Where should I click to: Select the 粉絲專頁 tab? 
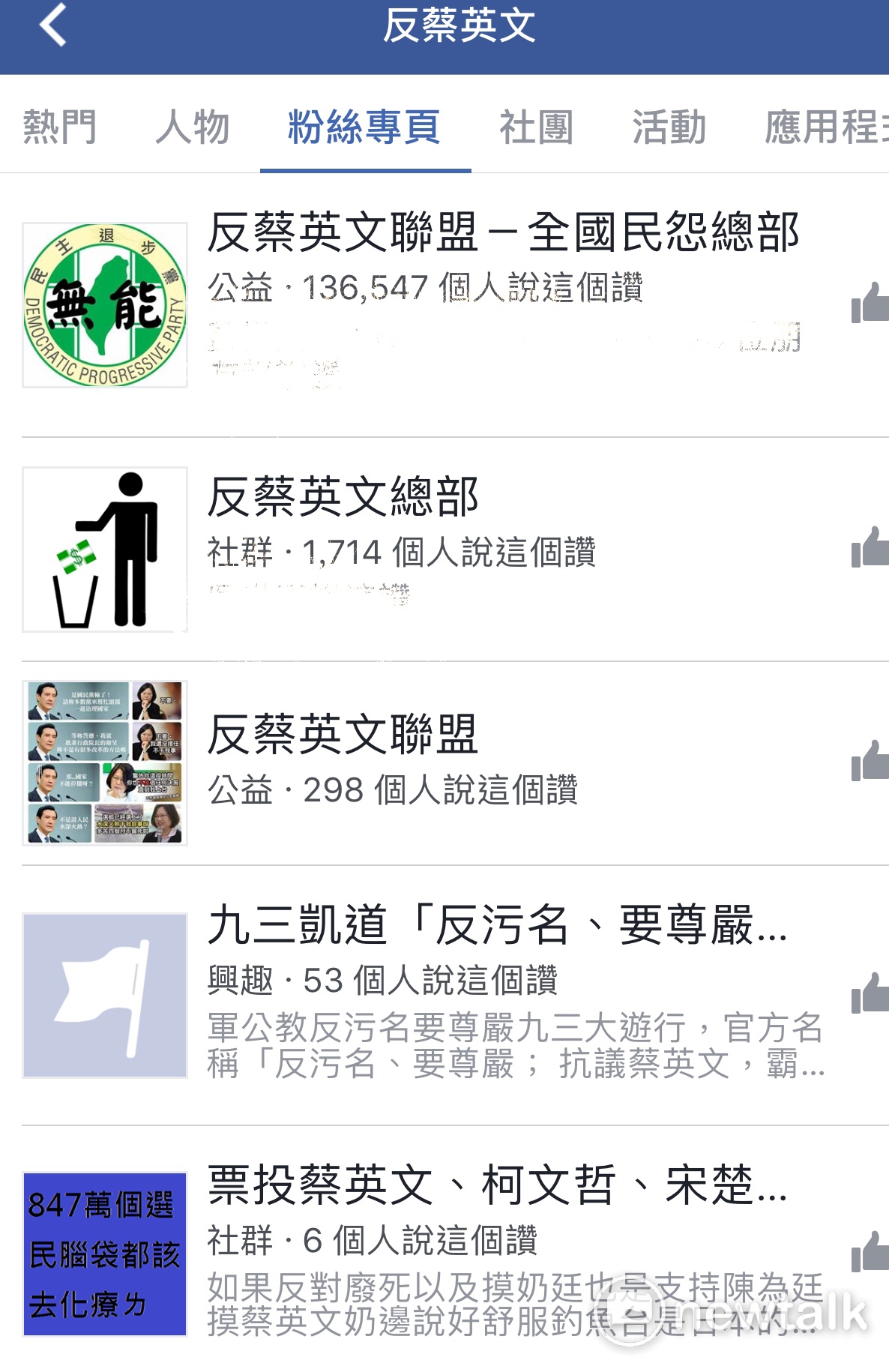pos(365,127)
